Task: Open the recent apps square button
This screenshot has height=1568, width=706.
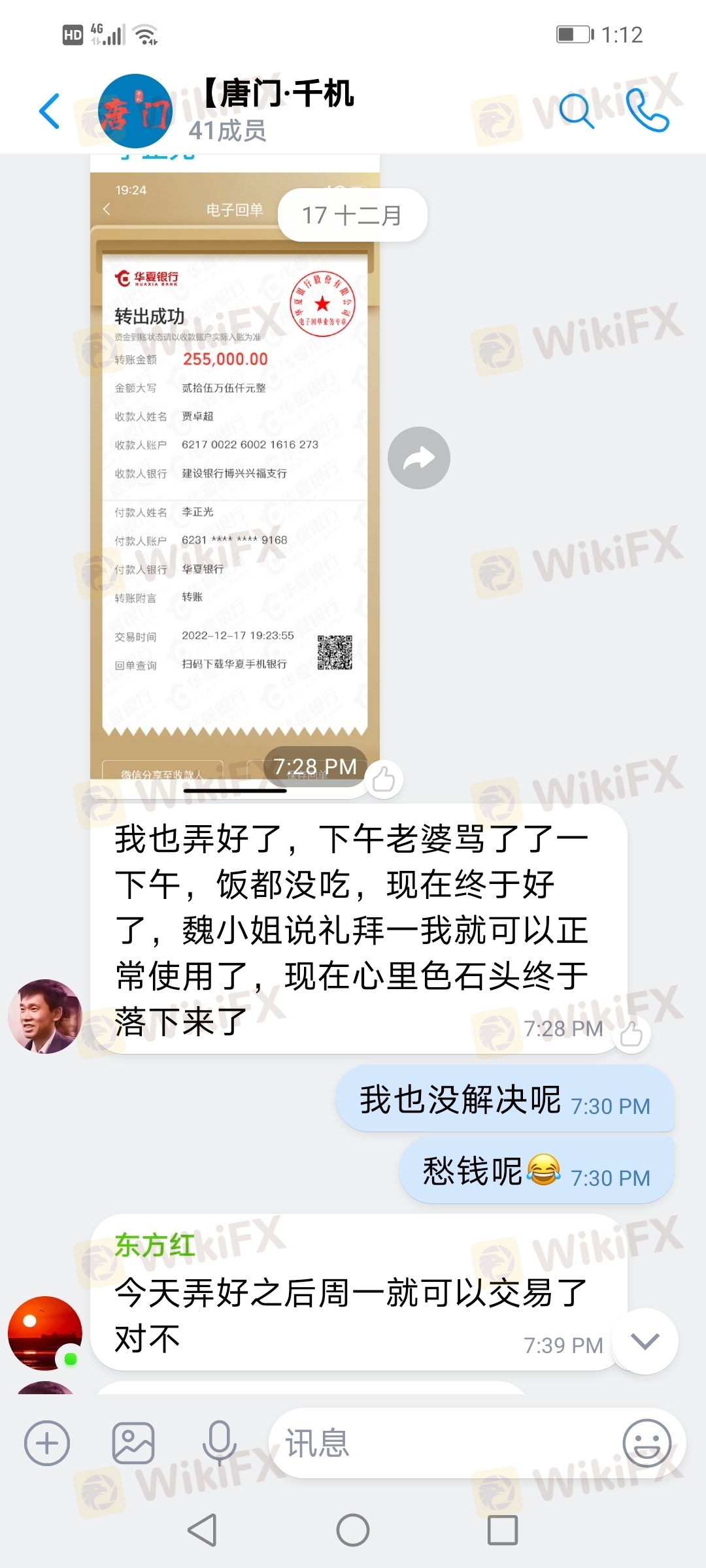Action: [503, 1530]
